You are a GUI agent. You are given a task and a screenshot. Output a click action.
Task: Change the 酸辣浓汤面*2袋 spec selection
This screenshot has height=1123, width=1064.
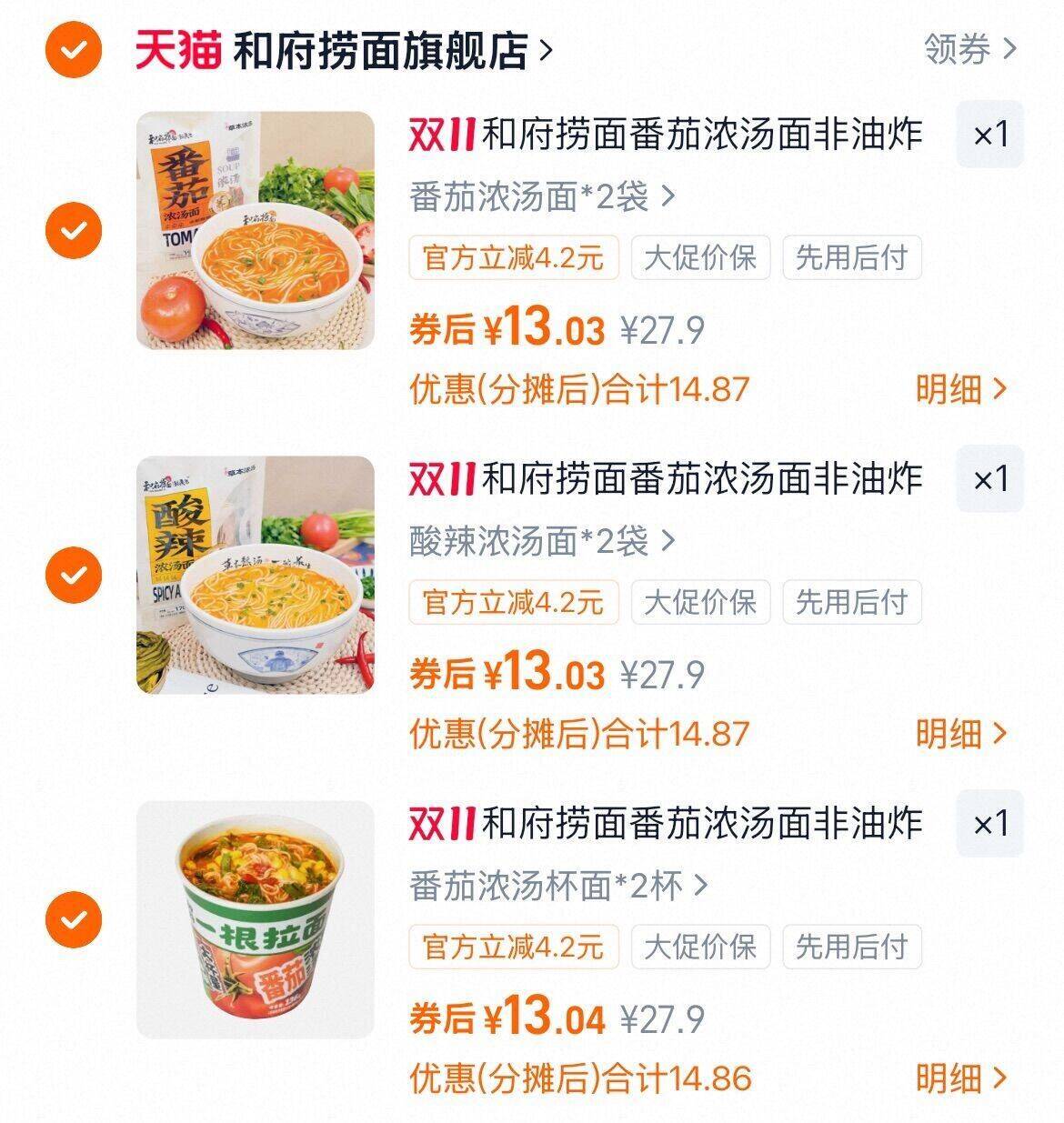(542, 541)
